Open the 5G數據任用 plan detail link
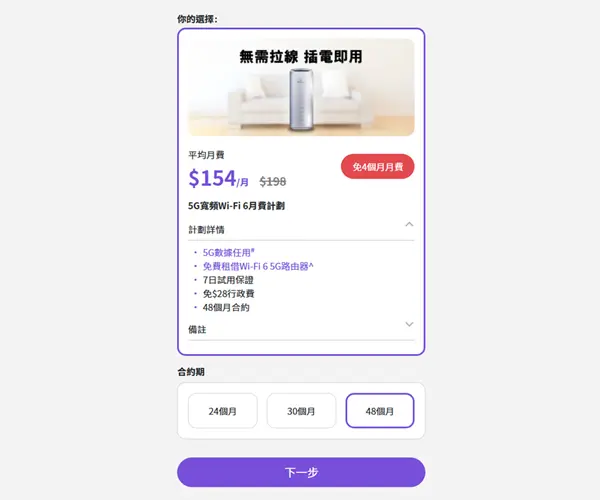 tap(228, 253)
